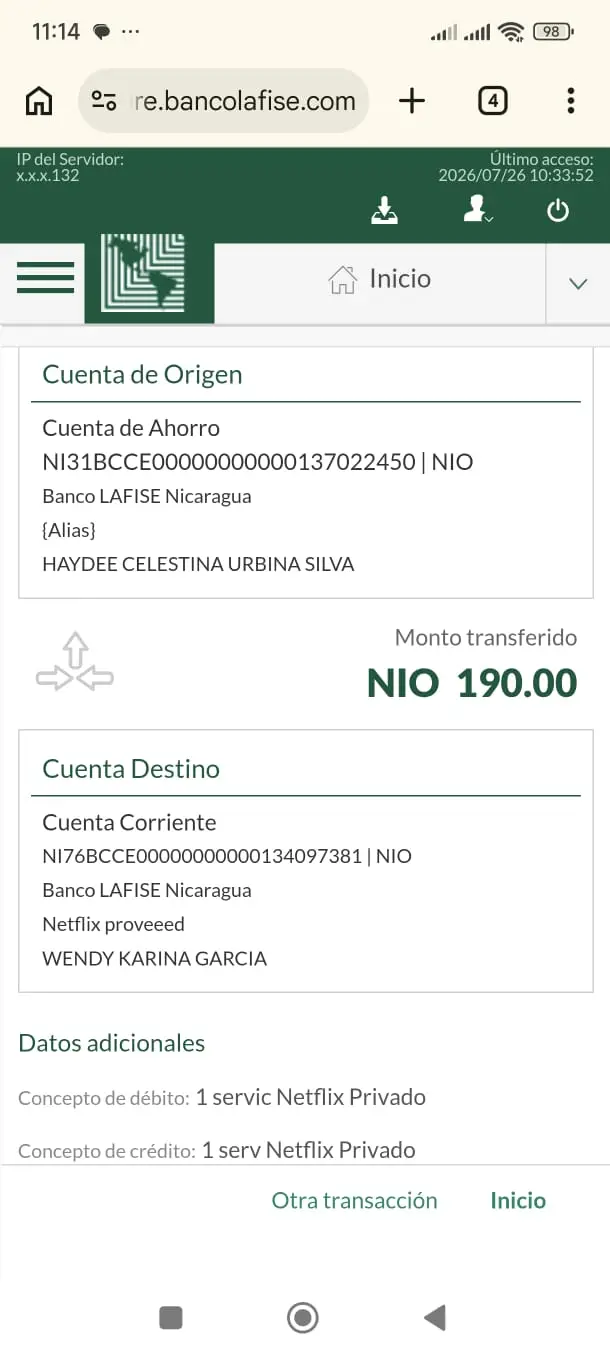
Task: Open the browser home page
Action: coord(39,101)
